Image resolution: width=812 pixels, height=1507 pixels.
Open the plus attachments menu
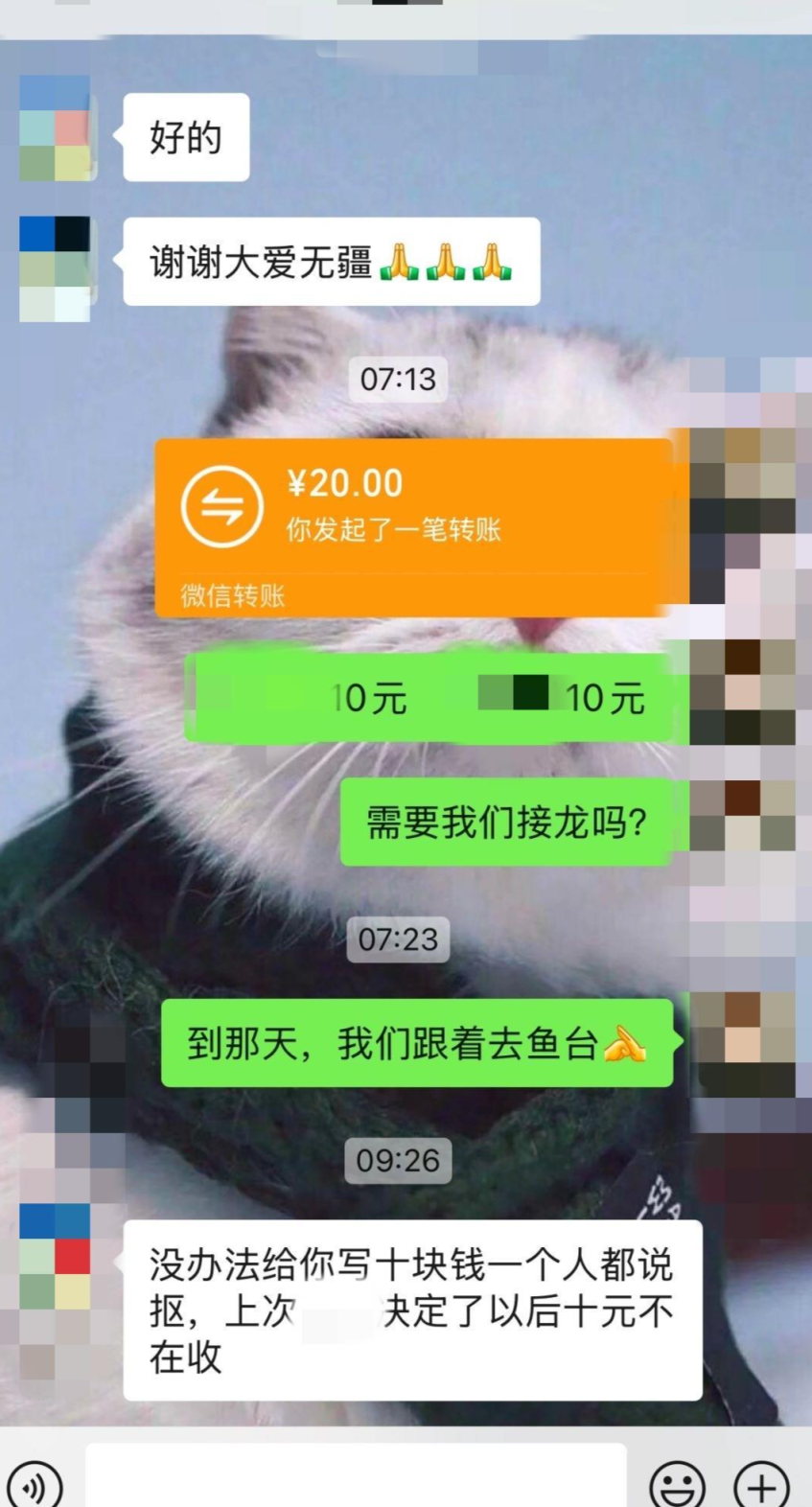[761, 1484]
